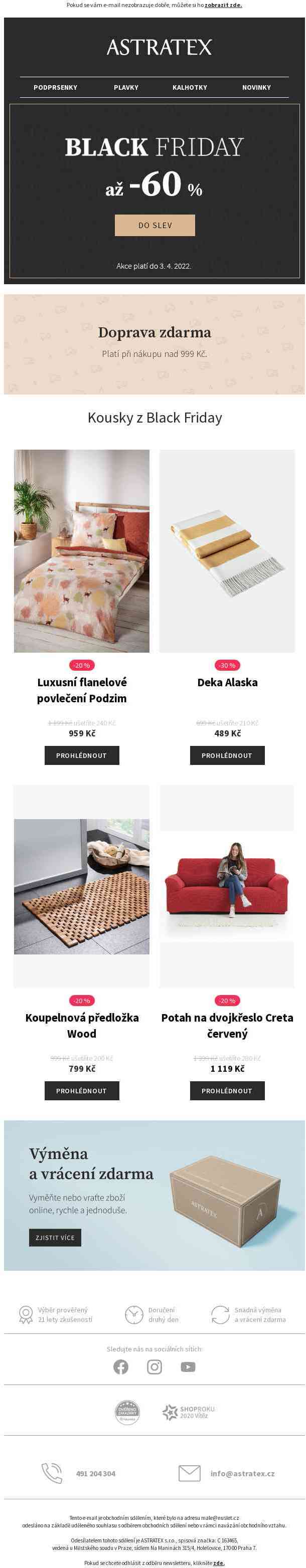Email info@astratex.cz
This screenshot has height=1568, width=306.
tap(242, 1473)
